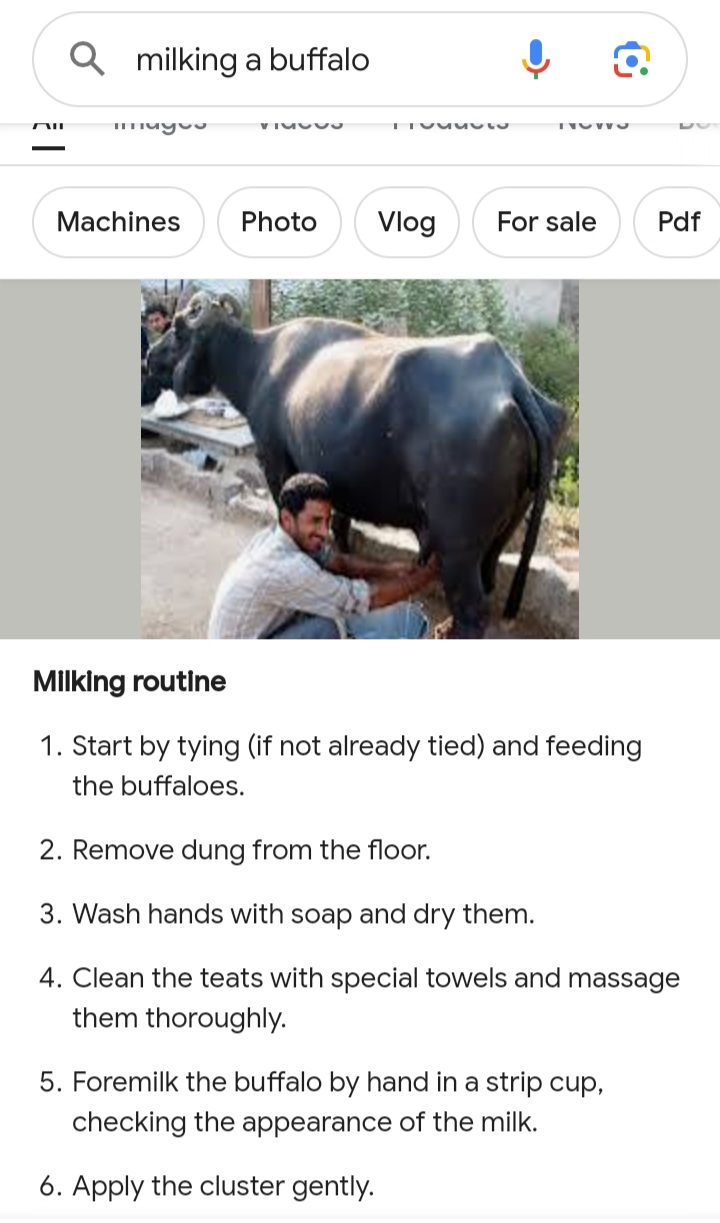Select the Photo filter chip
Image resolution: width=720 pixels, height=1223 pixels.
(x=279, y=222)
